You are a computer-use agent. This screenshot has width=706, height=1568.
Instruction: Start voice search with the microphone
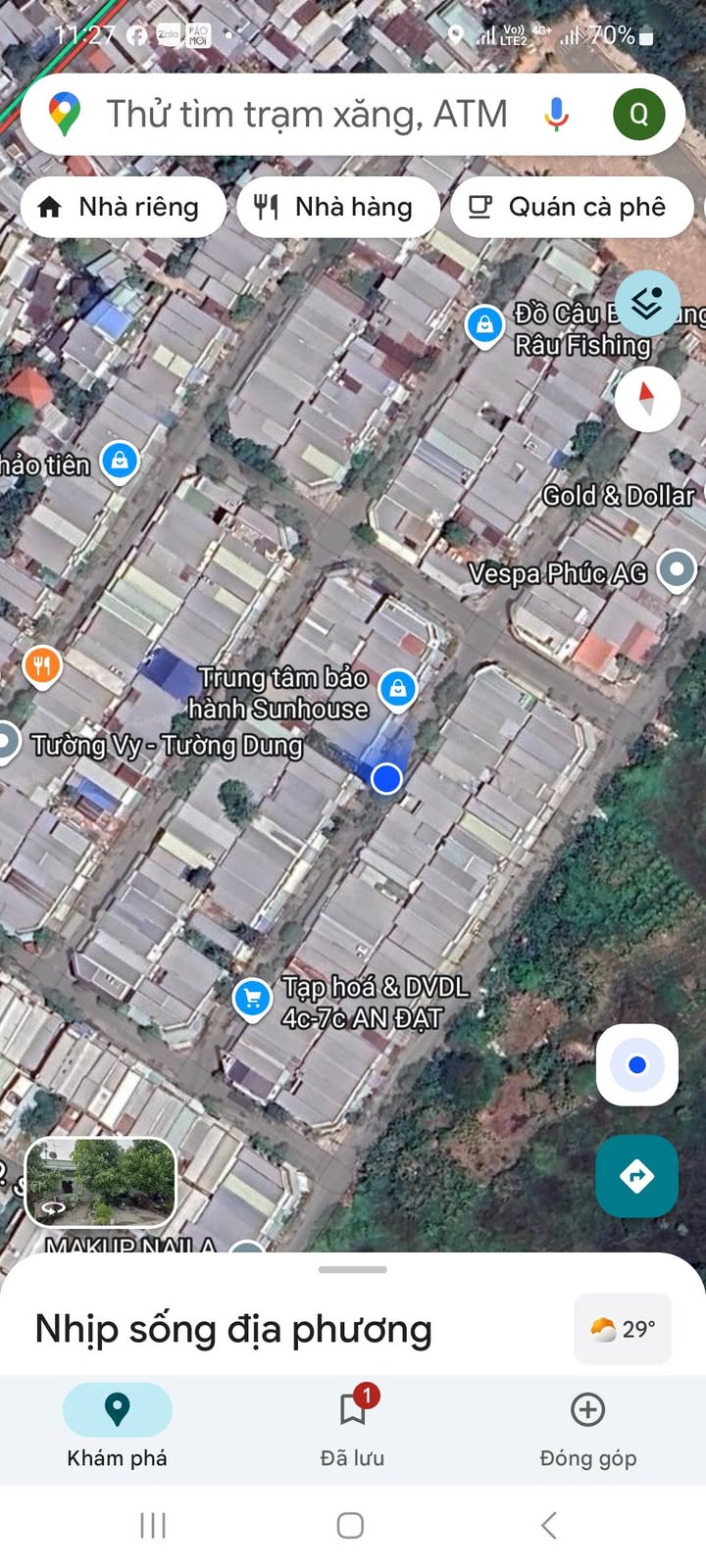click(556, 115)
